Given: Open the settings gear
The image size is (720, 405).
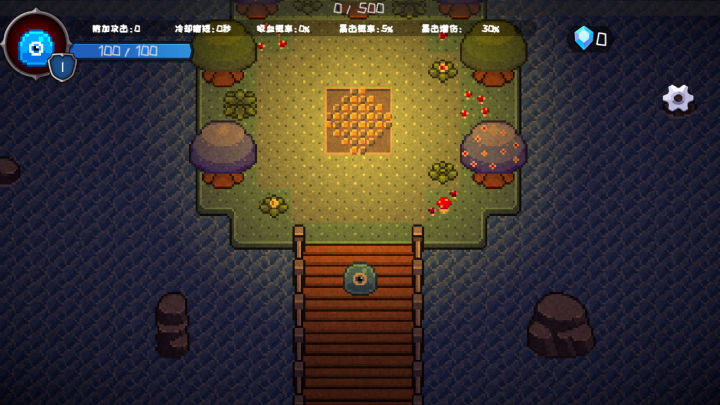Looking at the screenshot, I should pos(678,97).
